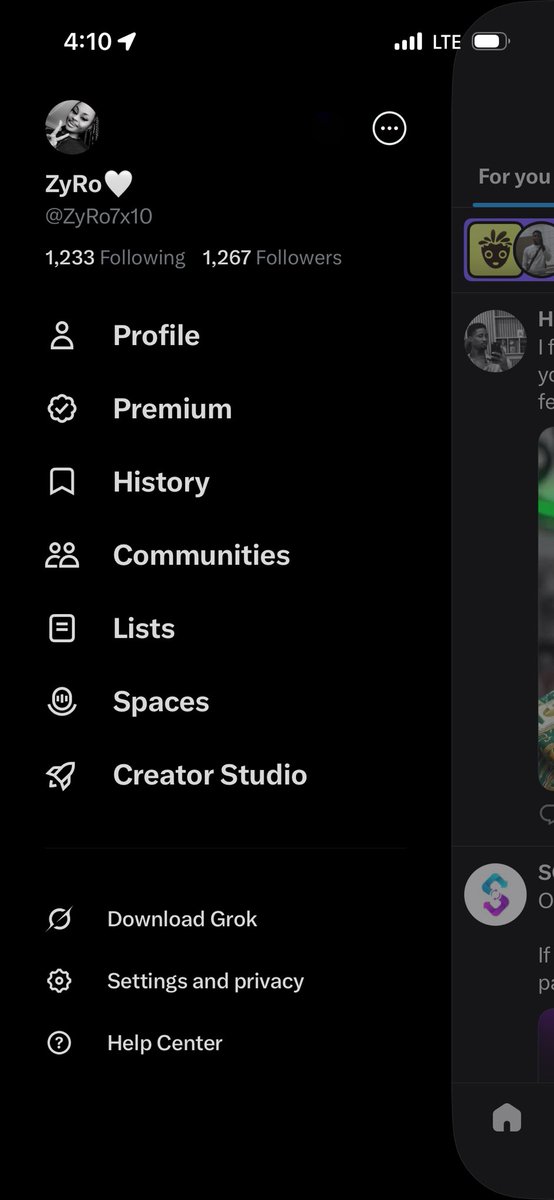This screenshot has width=554, height=1200.
Task: View the 1,267 Followers list
Action: [272, 258]
